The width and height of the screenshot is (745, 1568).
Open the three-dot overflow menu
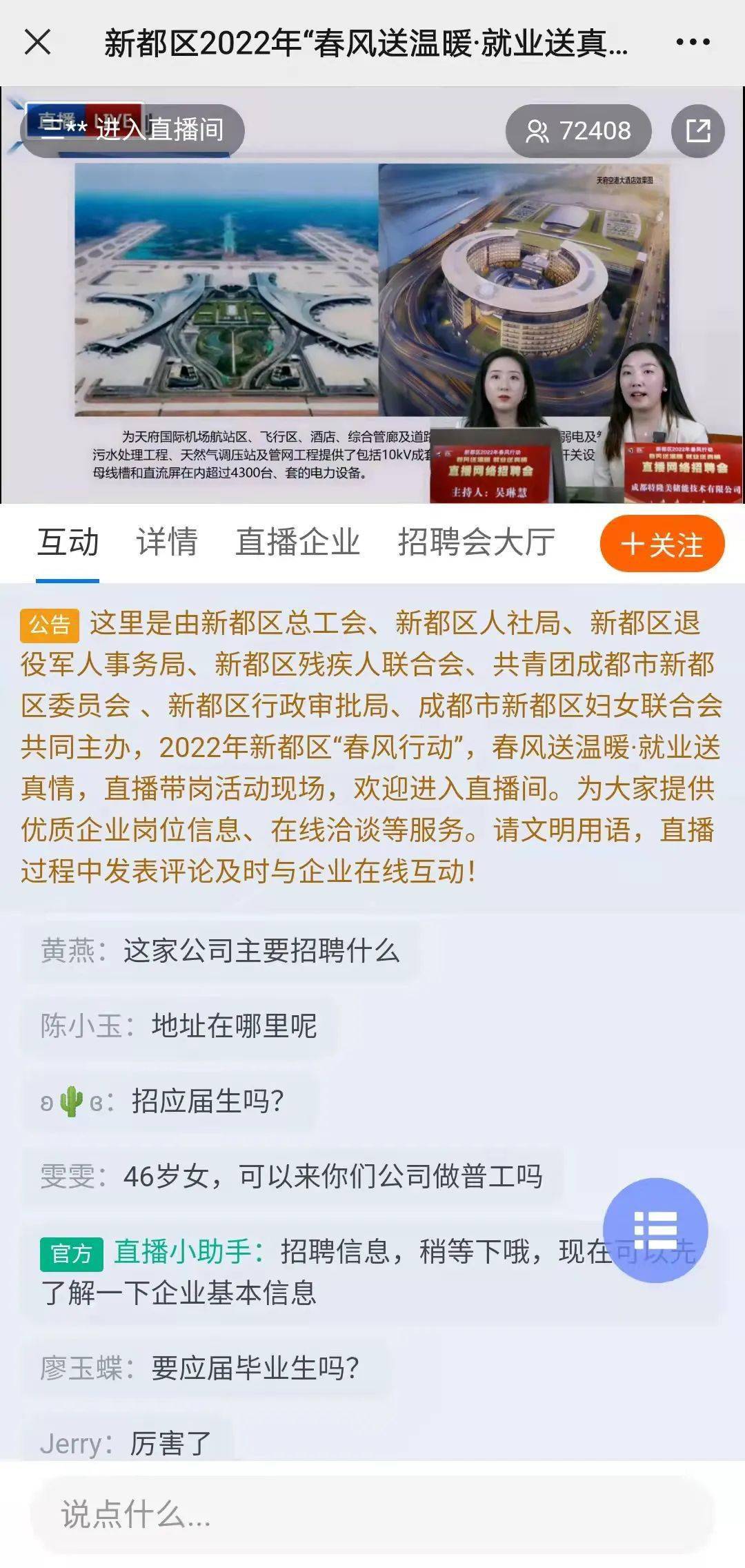pyautogui.click(x=693, y=42)
